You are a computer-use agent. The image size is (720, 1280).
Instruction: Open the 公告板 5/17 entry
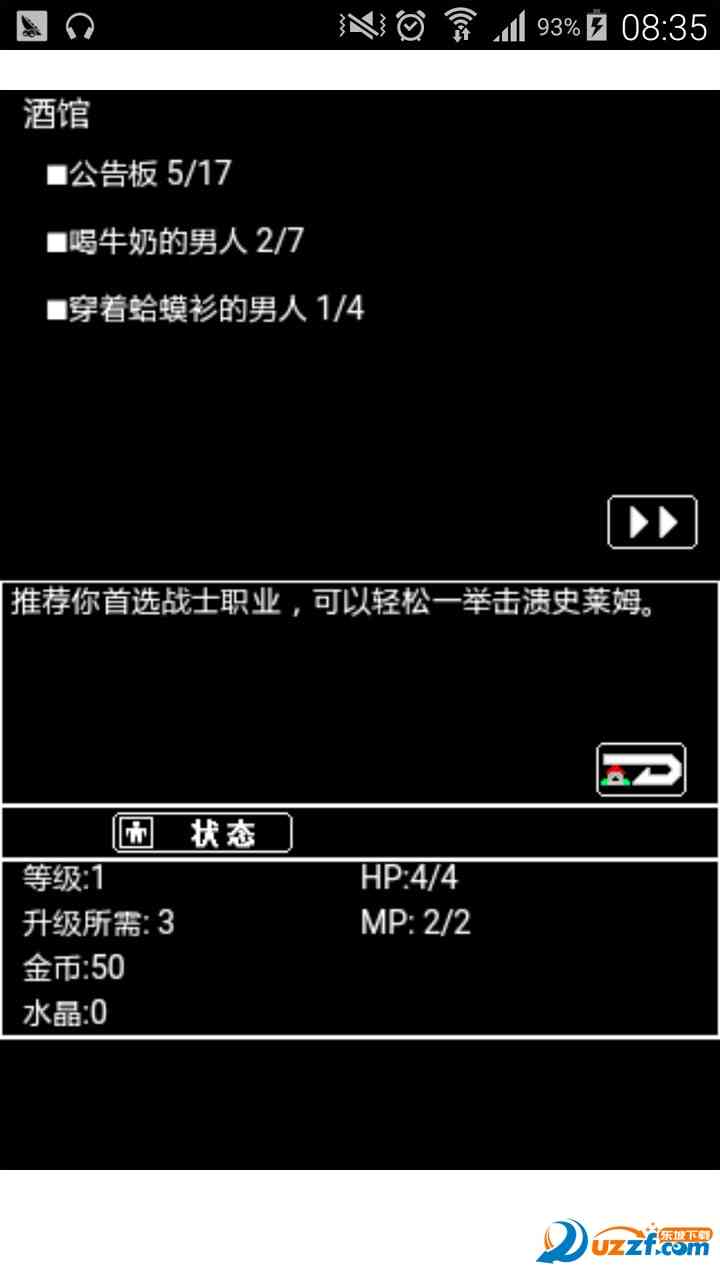click(138, 174)
